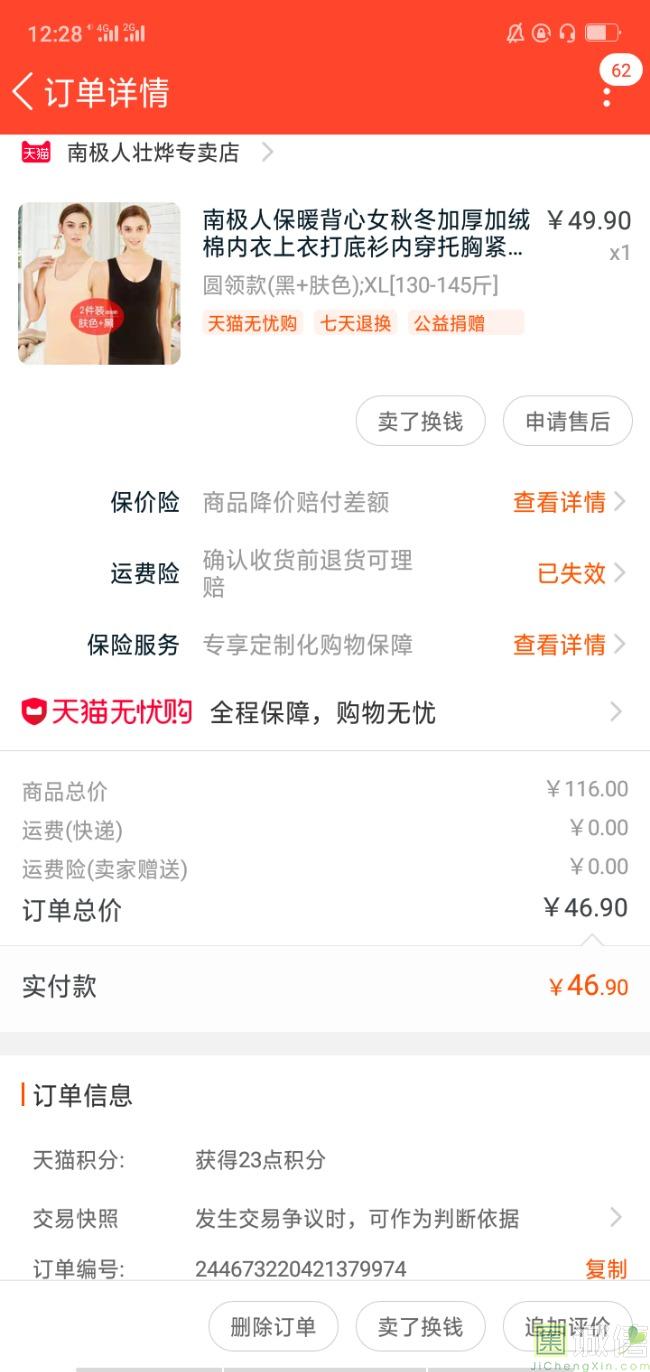
Task: Open the three-dot overflow menu
Action: (x=606, y=94)
